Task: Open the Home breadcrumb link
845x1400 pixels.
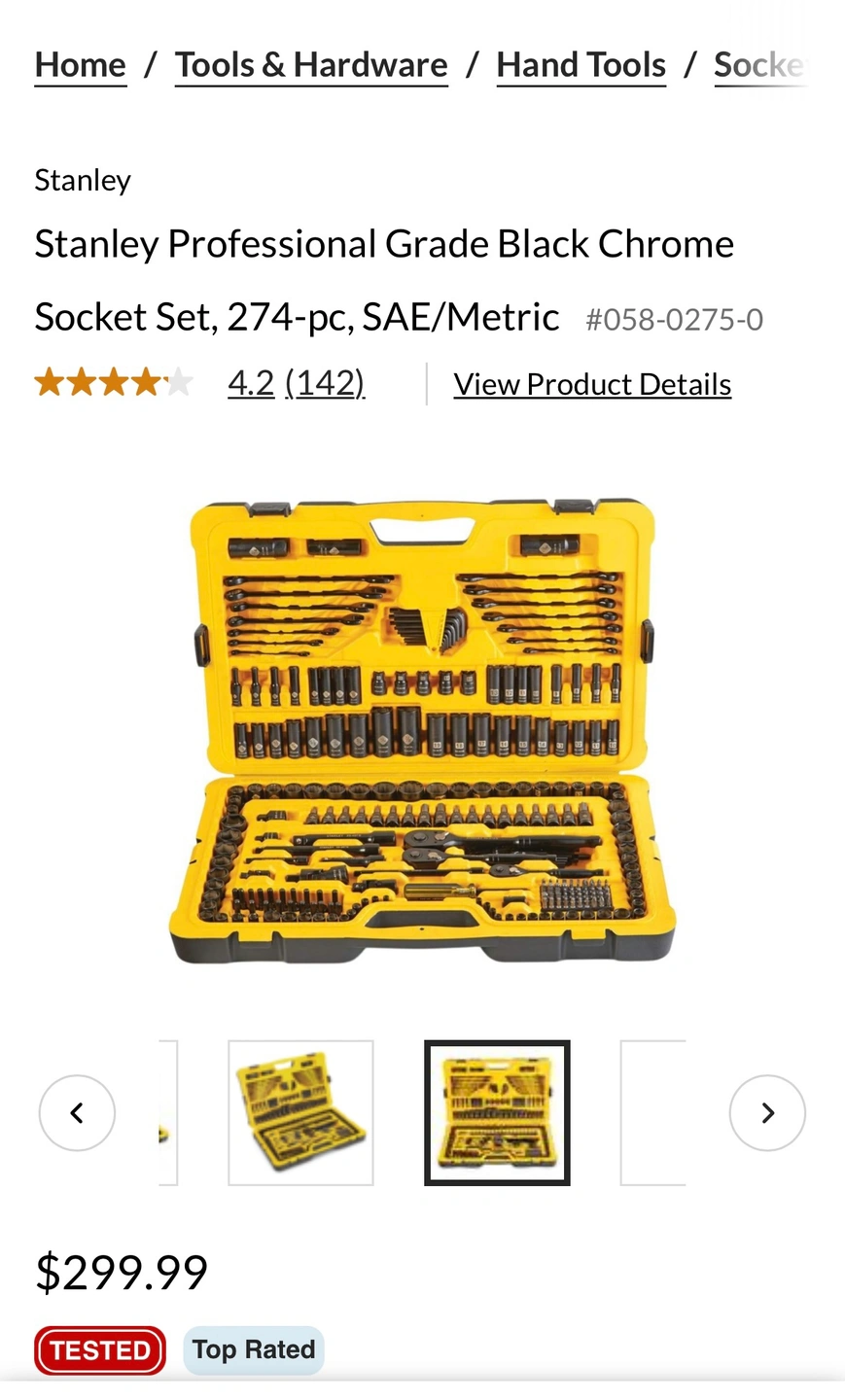Action: 81,65
